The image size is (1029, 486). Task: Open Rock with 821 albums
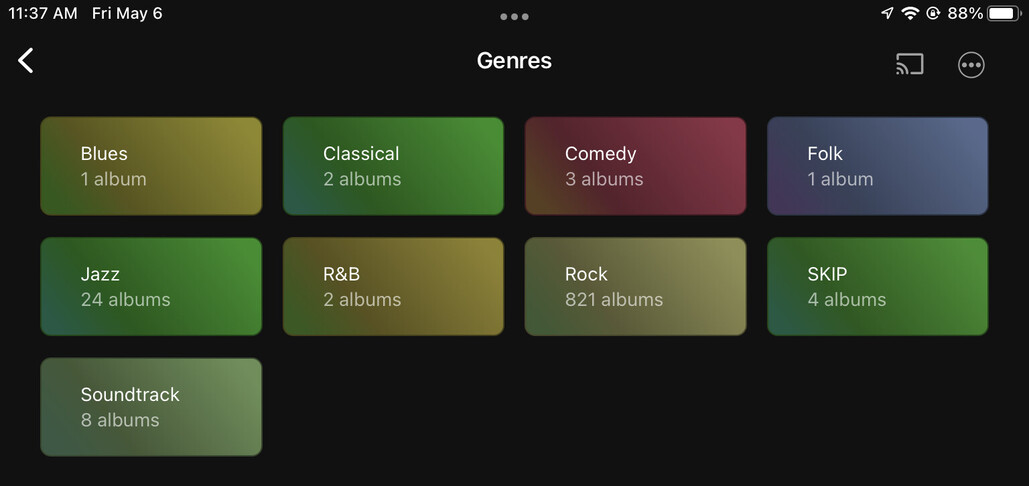(x=635, y=286)
